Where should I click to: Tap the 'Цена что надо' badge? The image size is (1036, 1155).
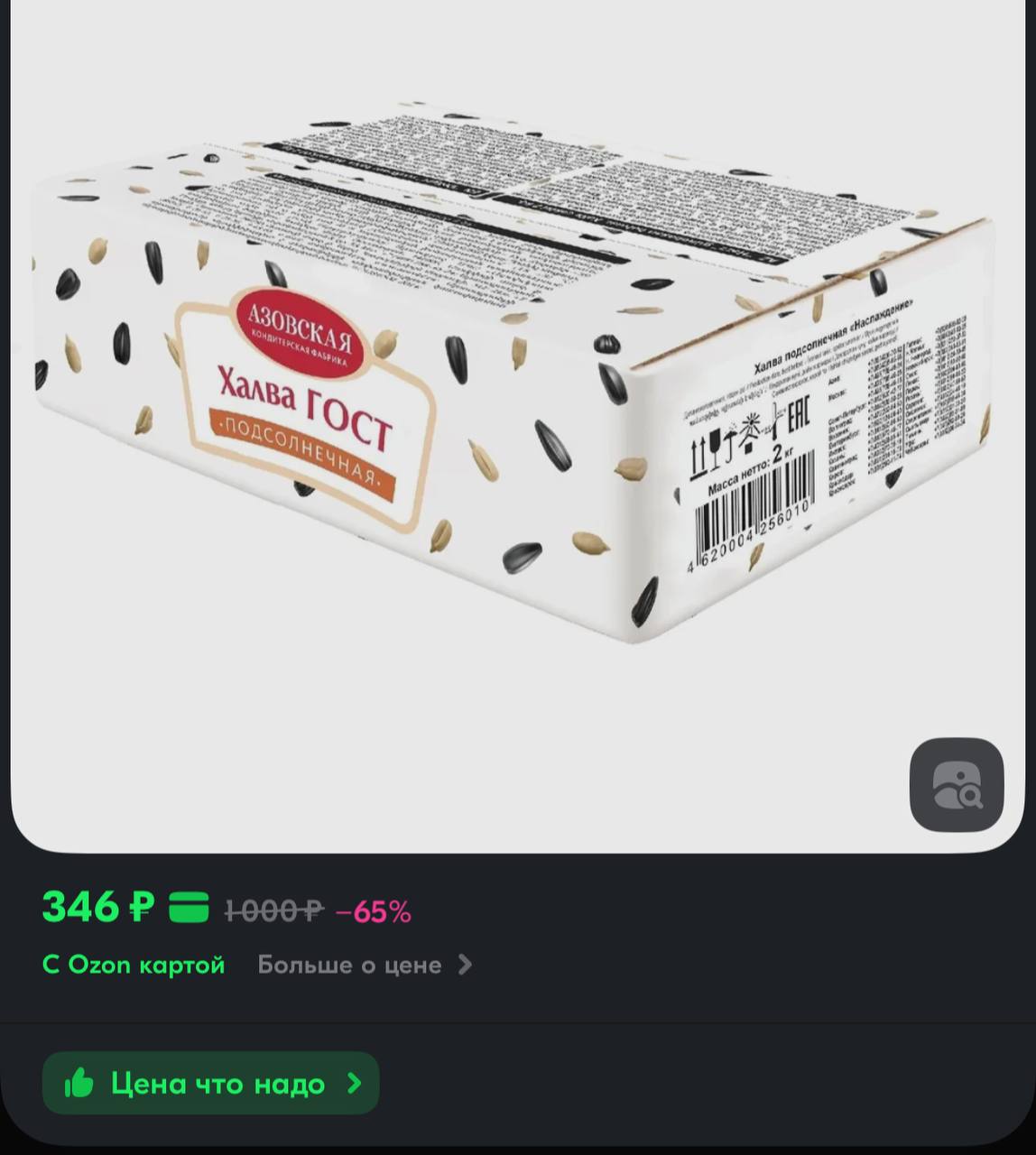[x=211, y=1083]
